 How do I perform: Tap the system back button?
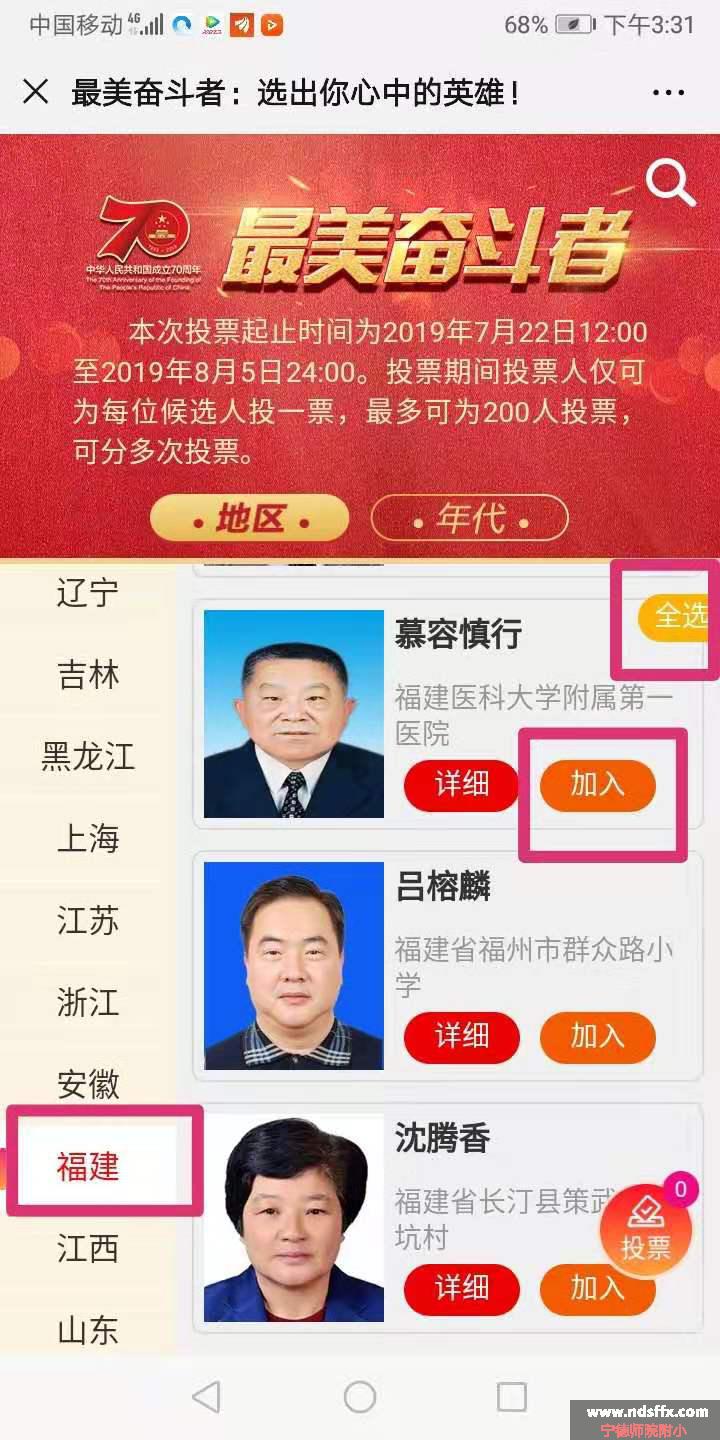[x=206, y=1397]
